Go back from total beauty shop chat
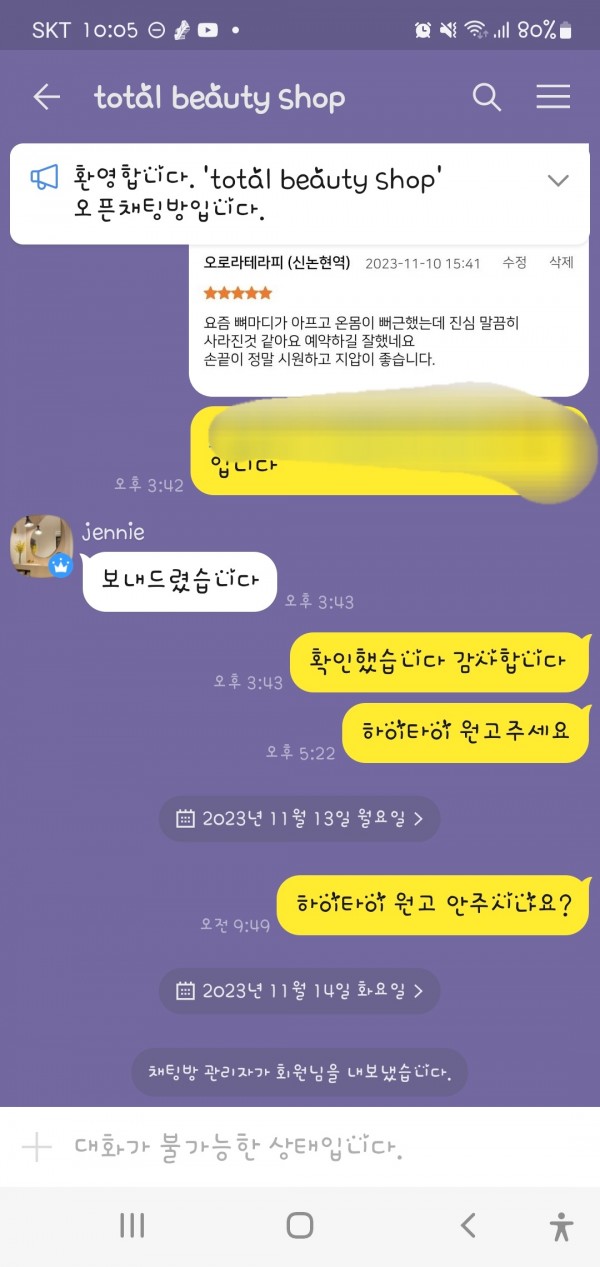600x1267 pixels. point(46,97)
